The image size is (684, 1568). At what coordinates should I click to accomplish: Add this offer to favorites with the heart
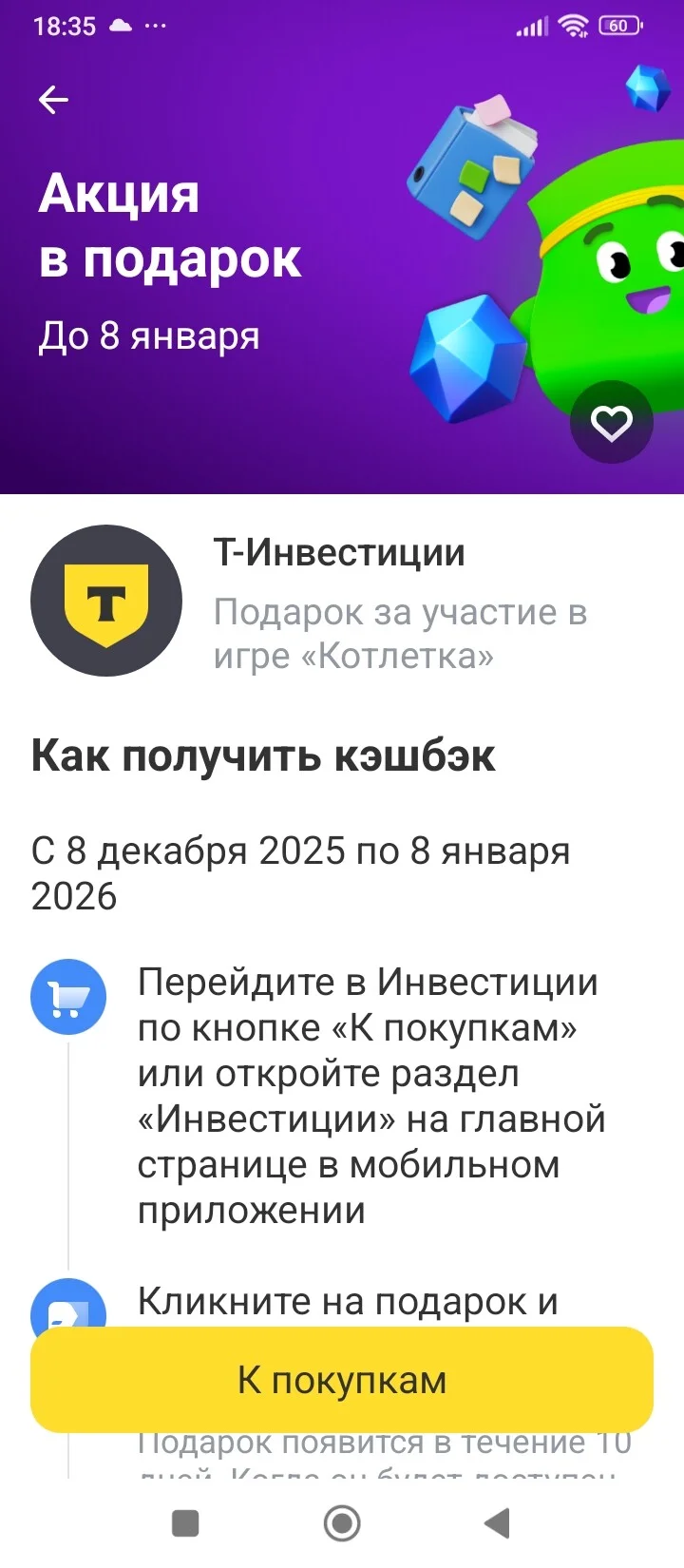point(612,423)
